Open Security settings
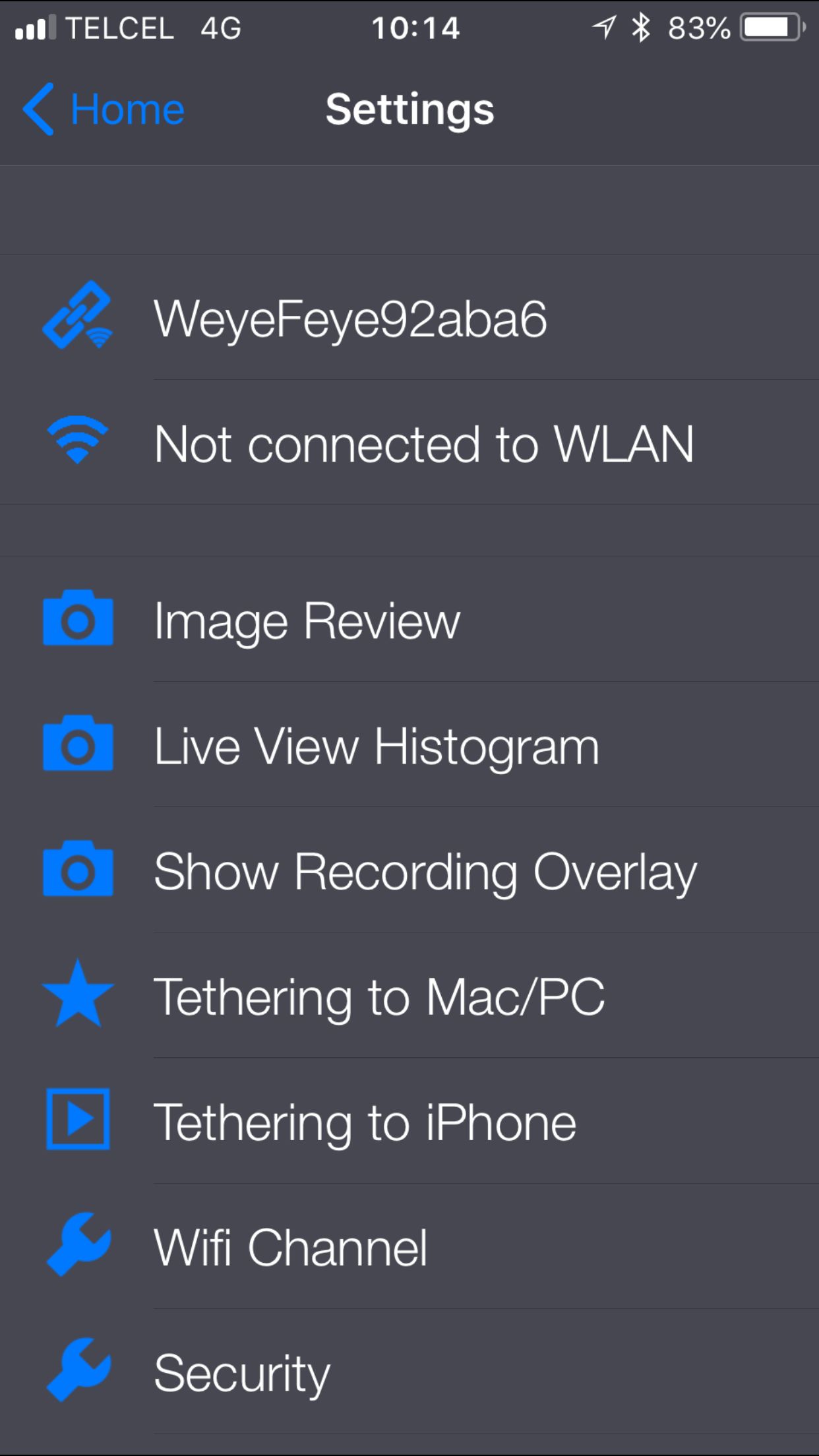This screenshot has width=819, height=1456. coord(409,1372)
